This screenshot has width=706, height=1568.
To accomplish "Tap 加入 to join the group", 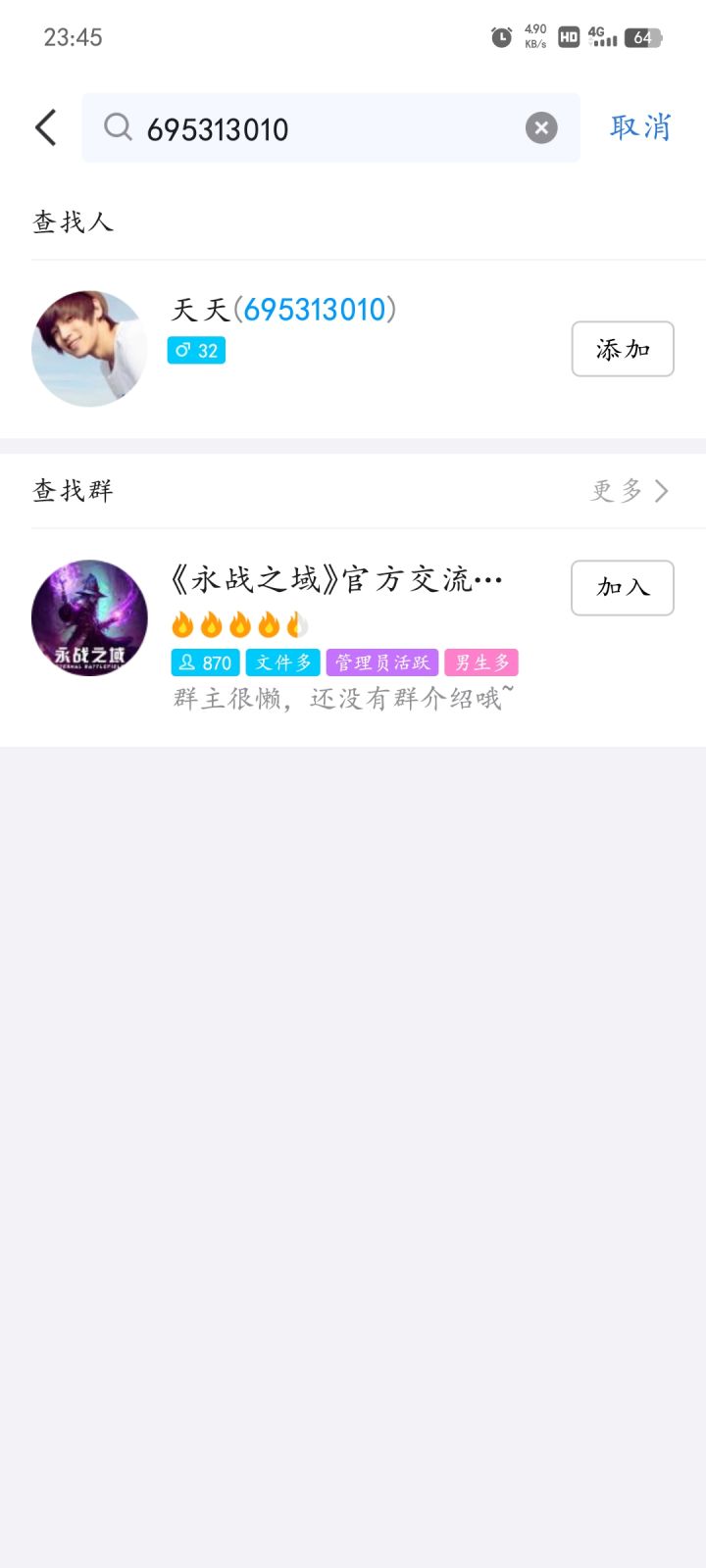I will tap(623, 588).
